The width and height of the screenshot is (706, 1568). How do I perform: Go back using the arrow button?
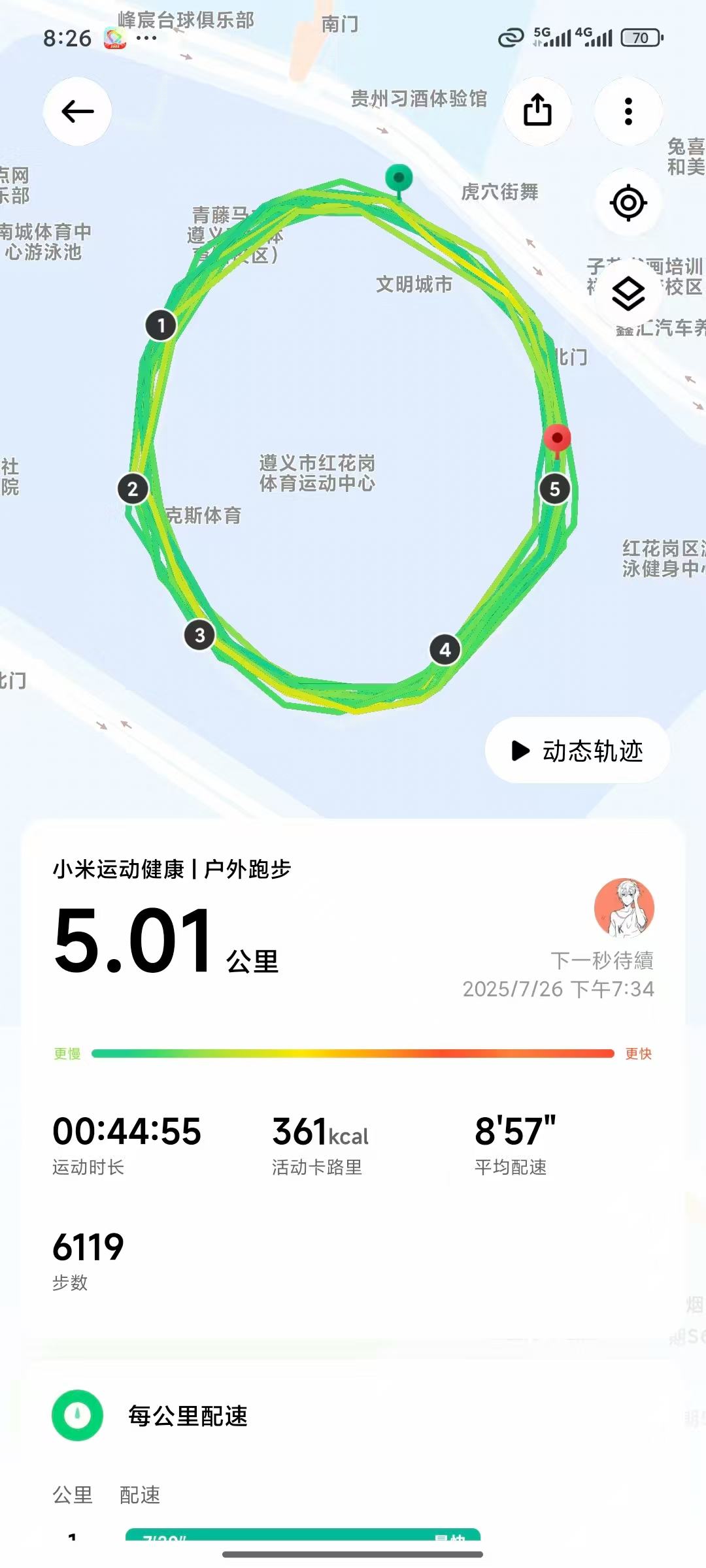[77, 112]
